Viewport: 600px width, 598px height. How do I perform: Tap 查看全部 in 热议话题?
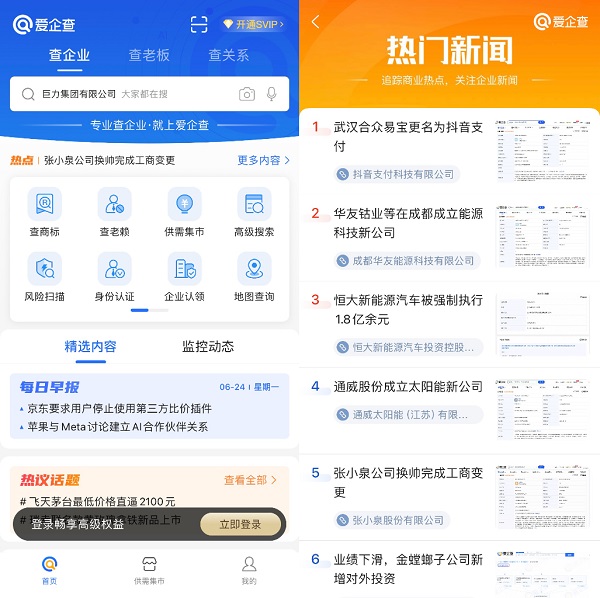(x=250, y=480)
